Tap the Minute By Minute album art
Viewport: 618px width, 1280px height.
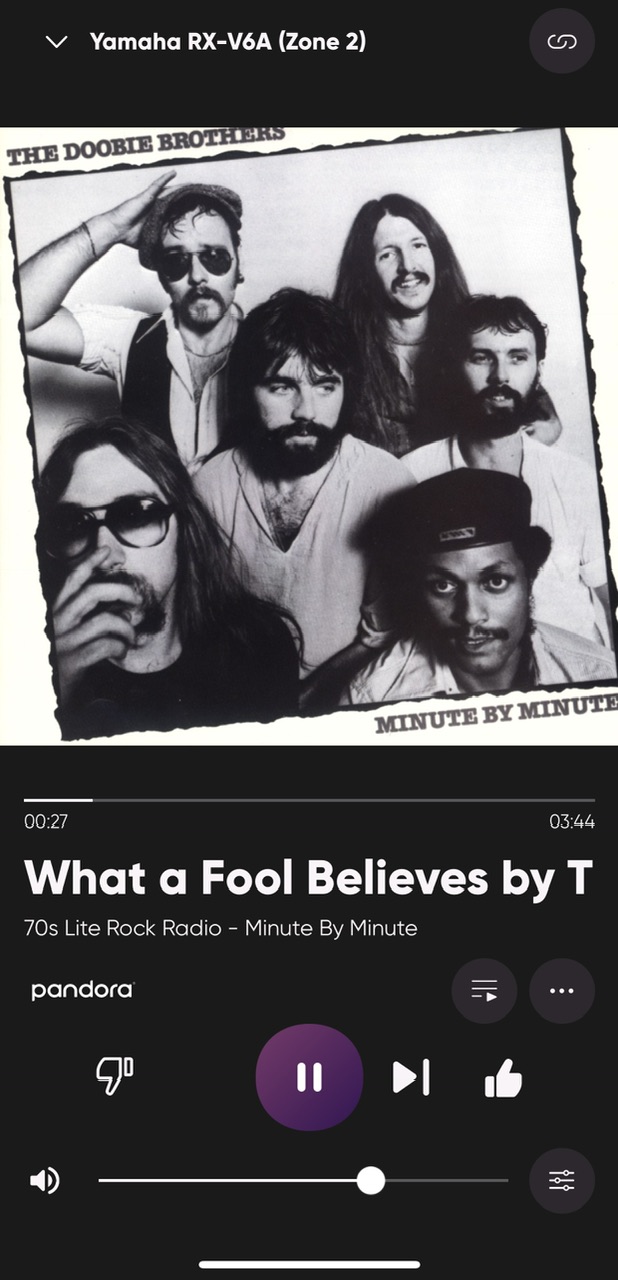click(x=309, y=435)
